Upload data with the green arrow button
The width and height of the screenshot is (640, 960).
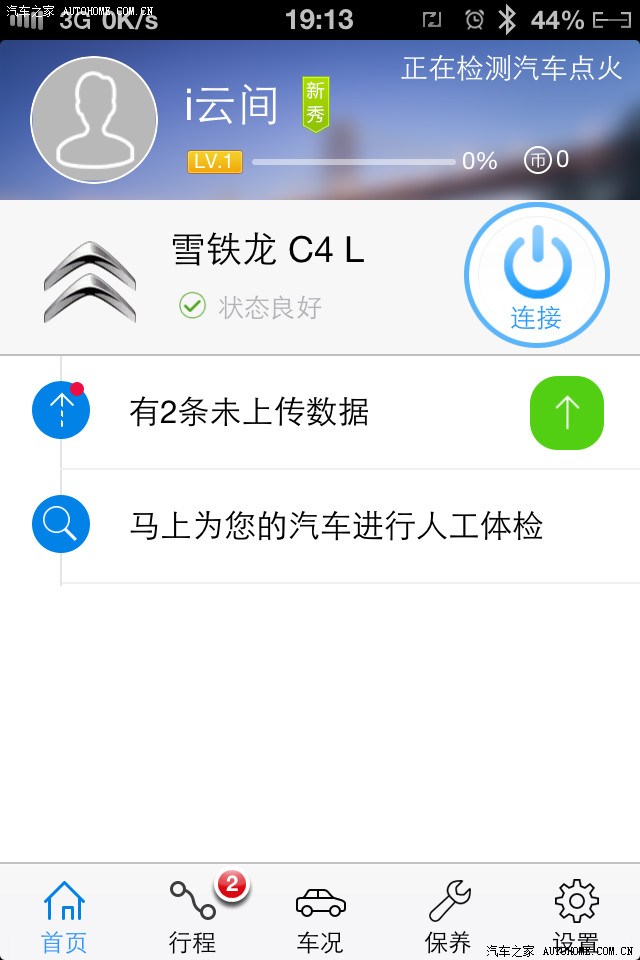[x=566, y=412]
